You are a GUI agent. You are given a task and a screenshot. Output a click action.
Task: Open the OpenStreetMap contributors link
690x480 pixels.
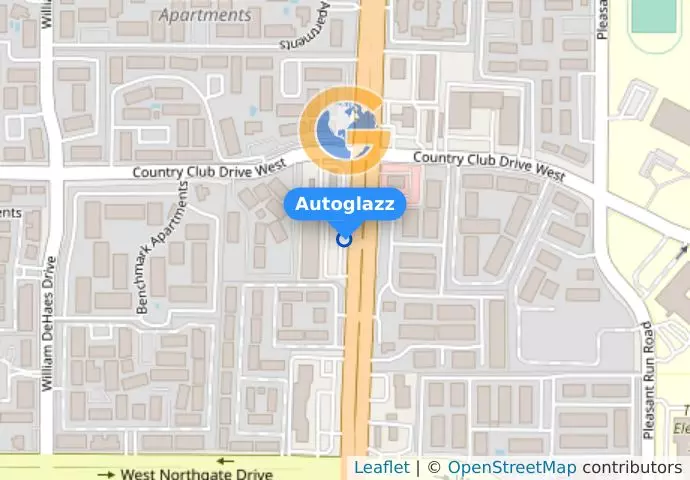(510, 467)
